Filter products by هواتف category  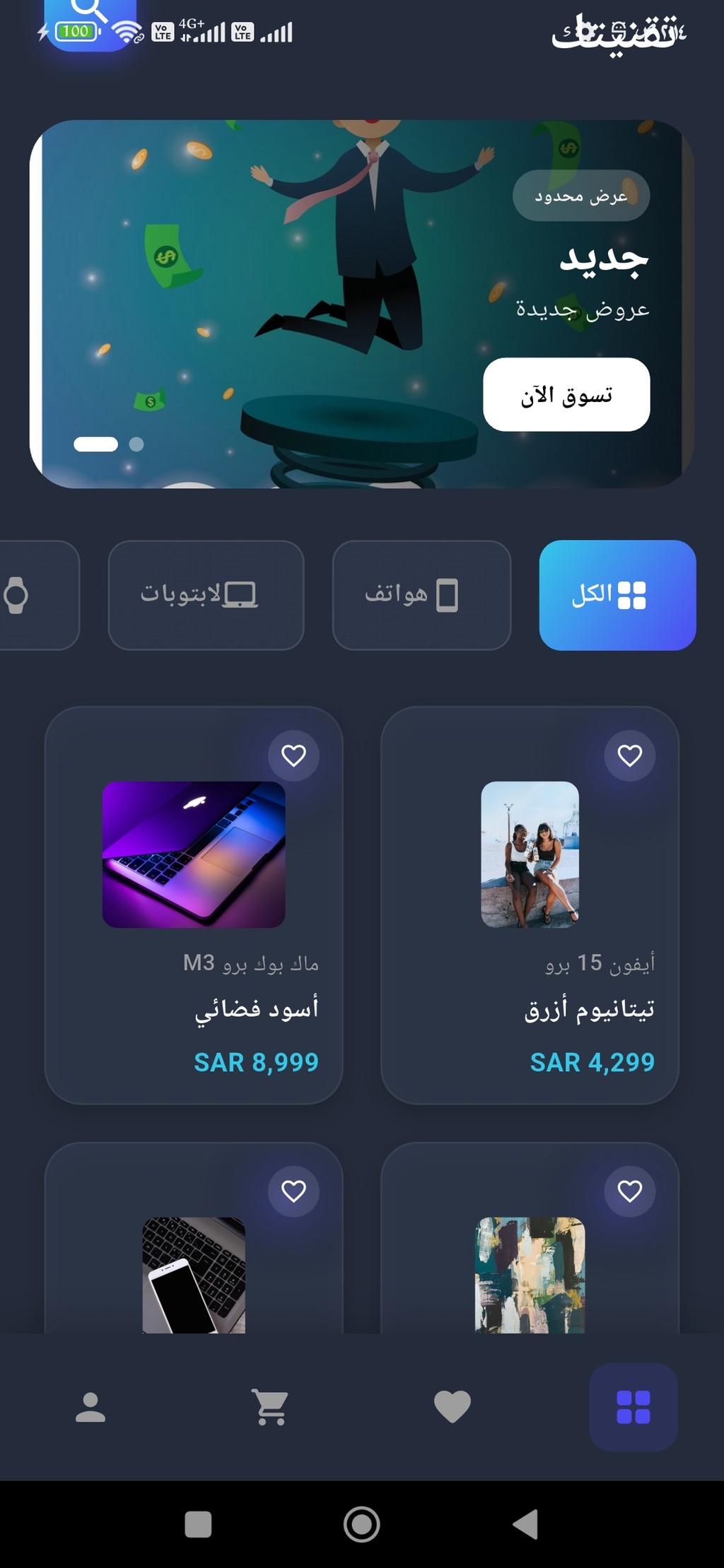421,595
